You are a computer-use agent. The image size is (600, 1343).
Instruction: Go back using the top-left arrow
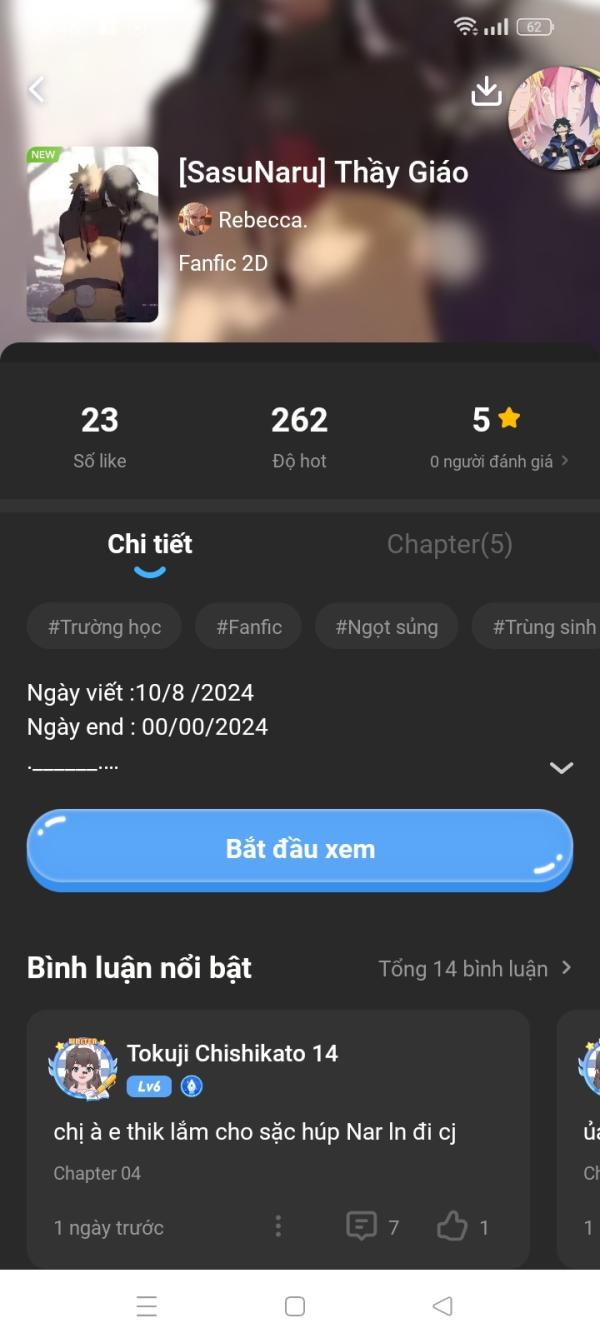[37, 90]
